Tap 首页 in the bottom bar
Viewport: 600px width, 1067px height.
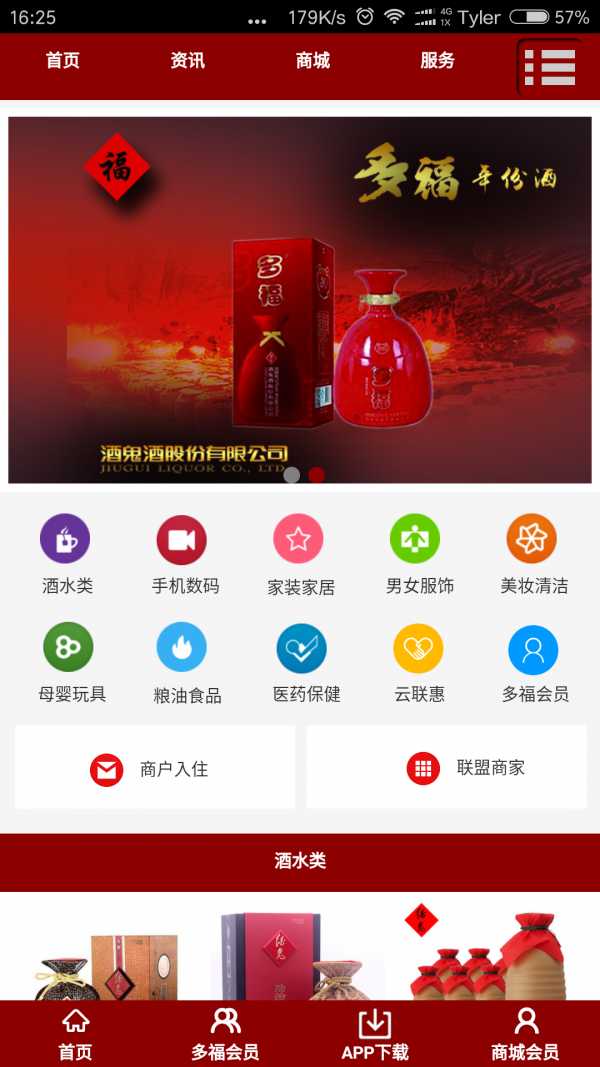click(75, 1034)
